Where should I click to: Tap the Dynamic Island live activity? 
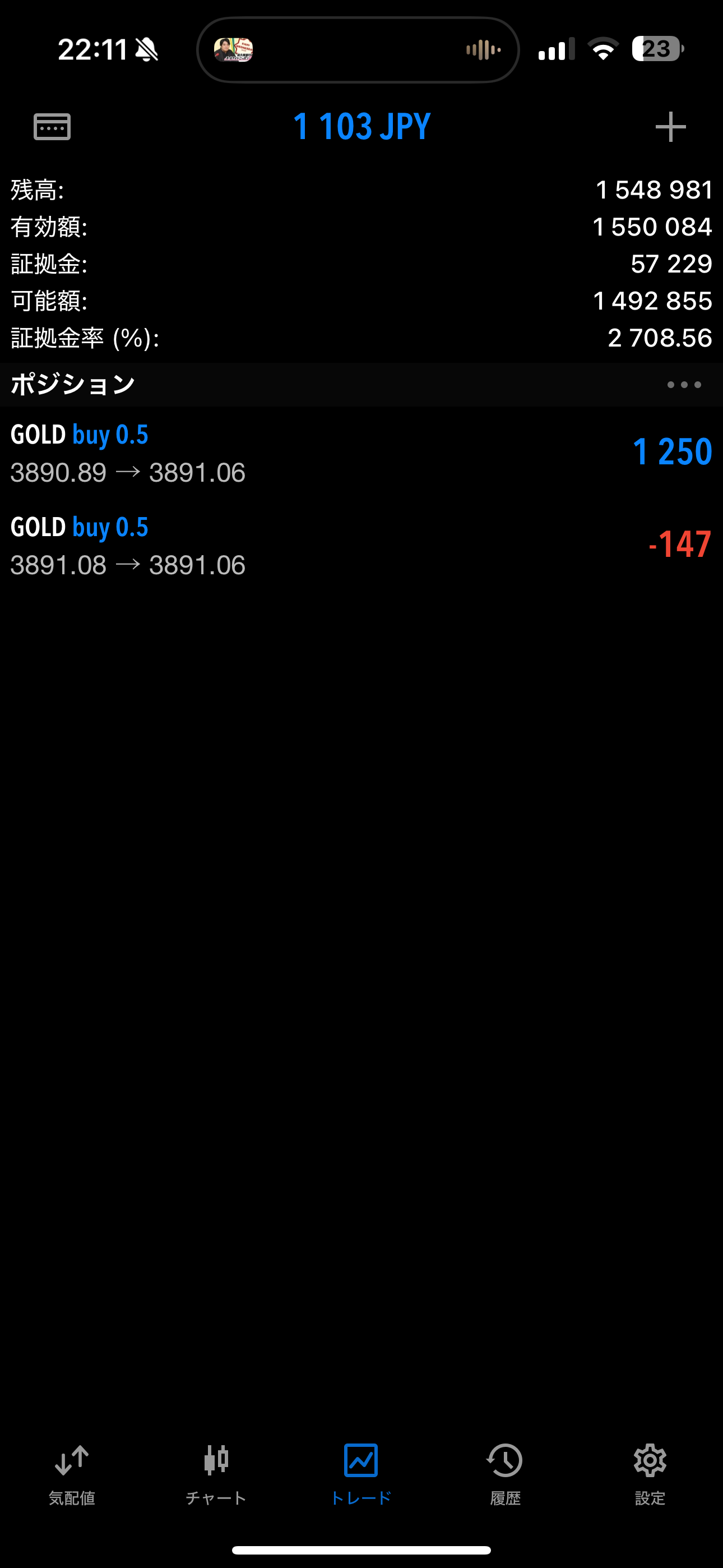[x=358, y=50]
